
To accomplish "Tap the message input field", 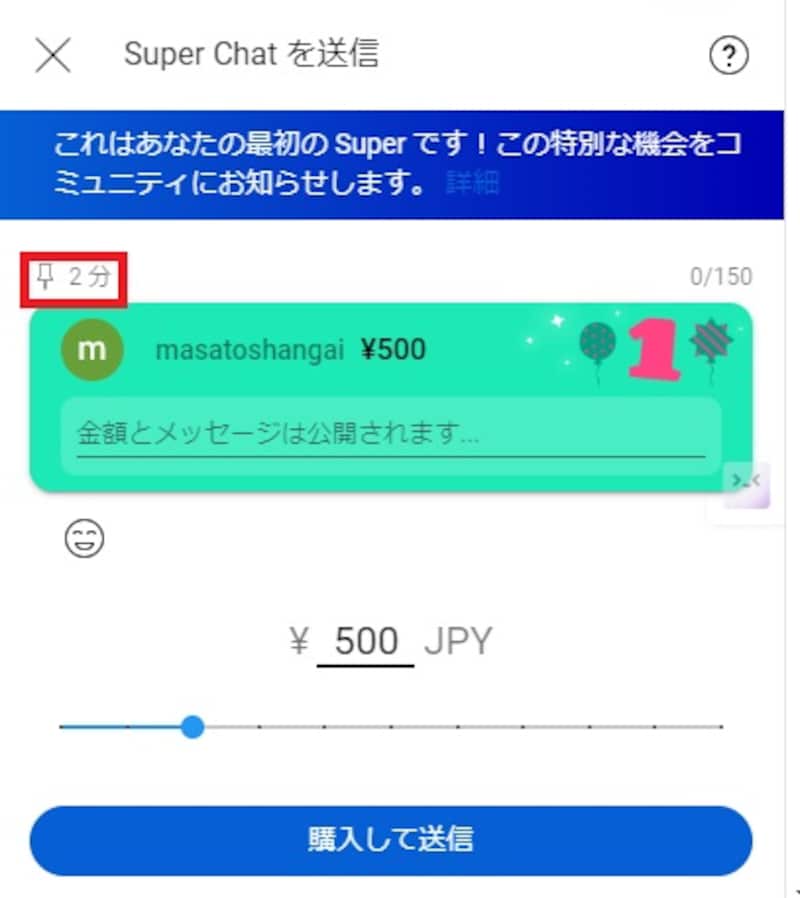I will 390,434.
